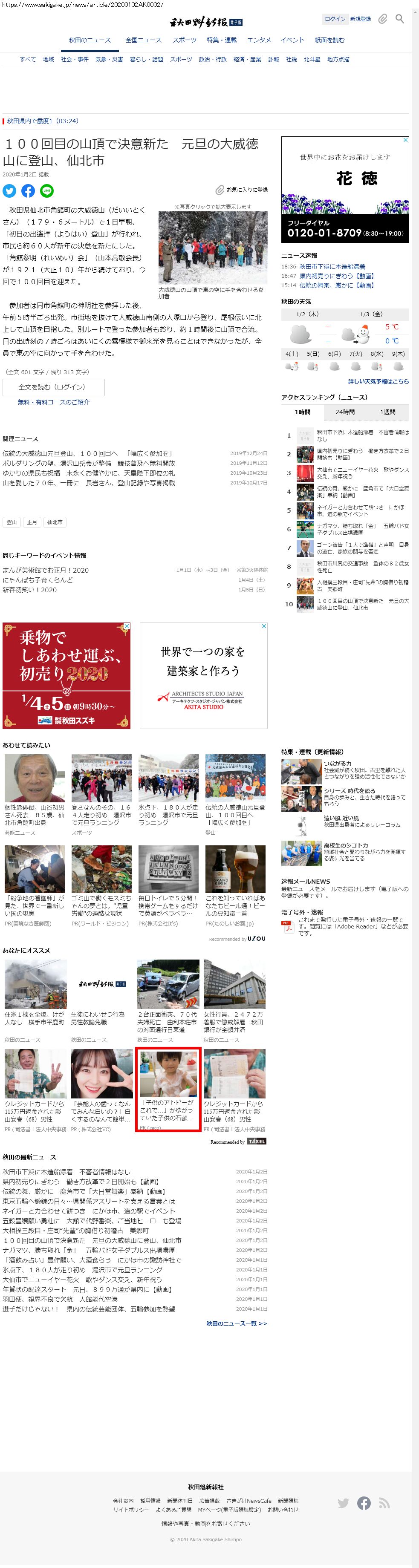
Task: Open 秋田のニュース一覧 >> link
Action: (236, 1323)
